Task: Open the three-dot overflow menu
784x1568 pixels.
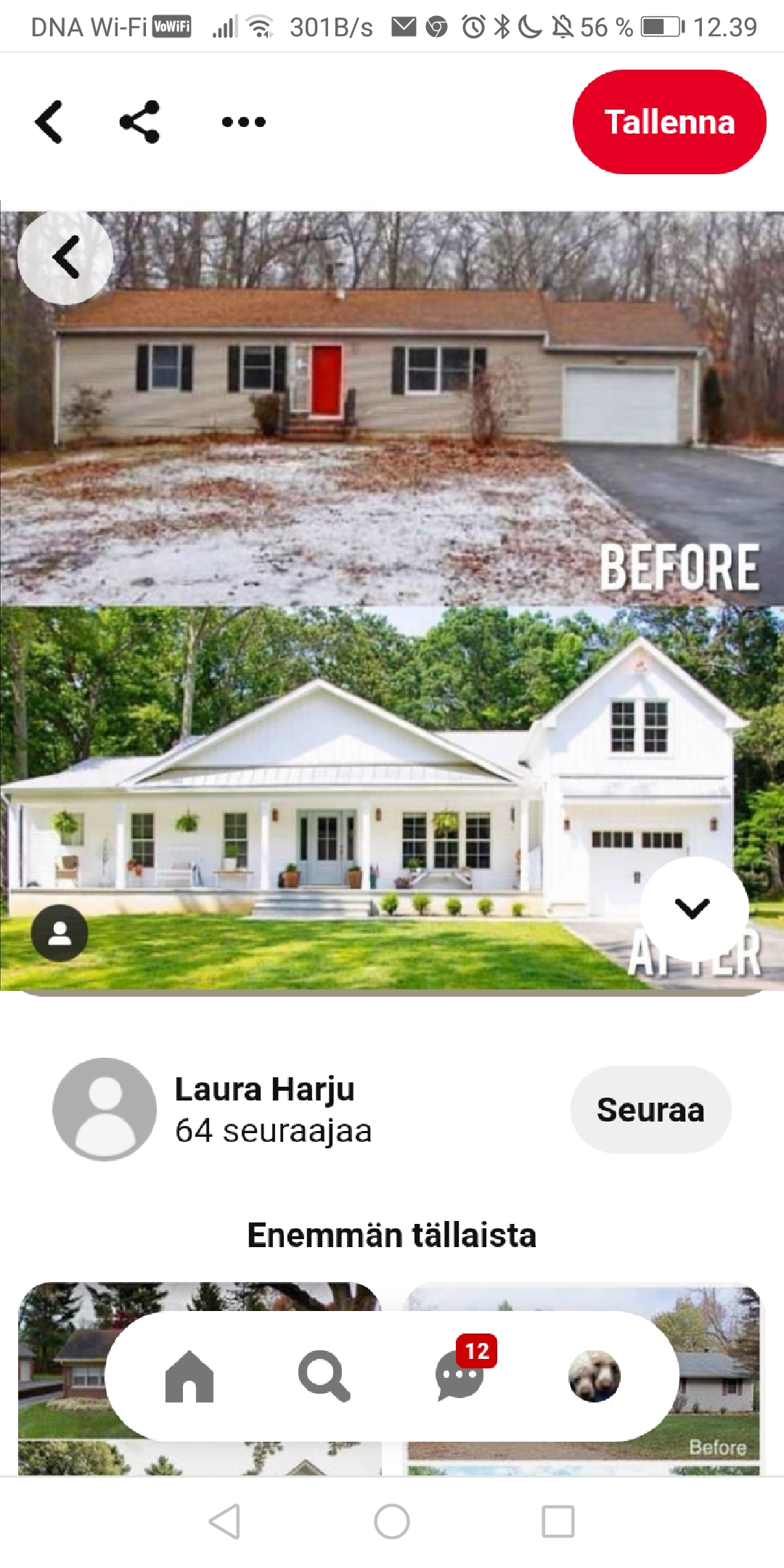Action: (244, 122)
